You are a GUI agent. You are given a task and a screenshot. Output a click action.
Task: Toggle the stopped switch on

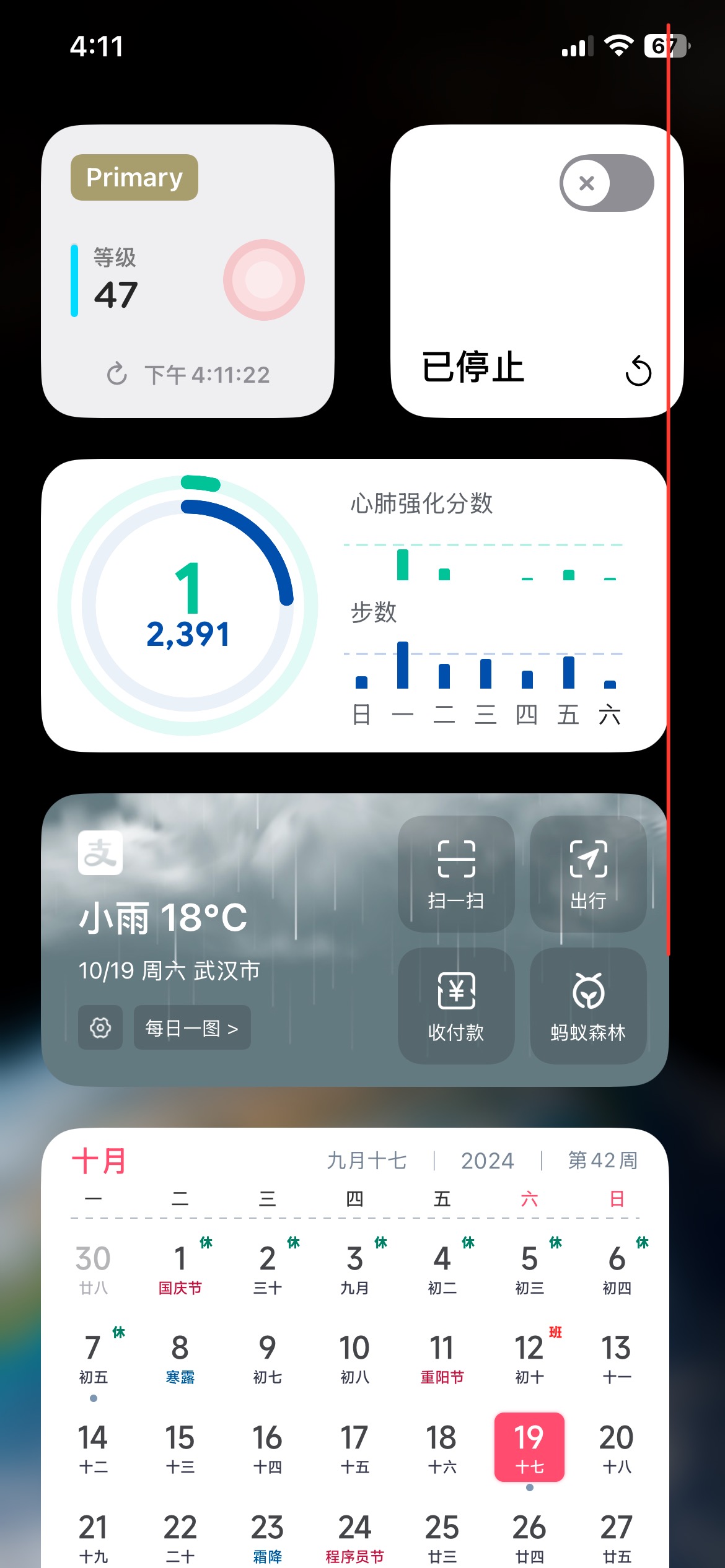pos(606,183)
